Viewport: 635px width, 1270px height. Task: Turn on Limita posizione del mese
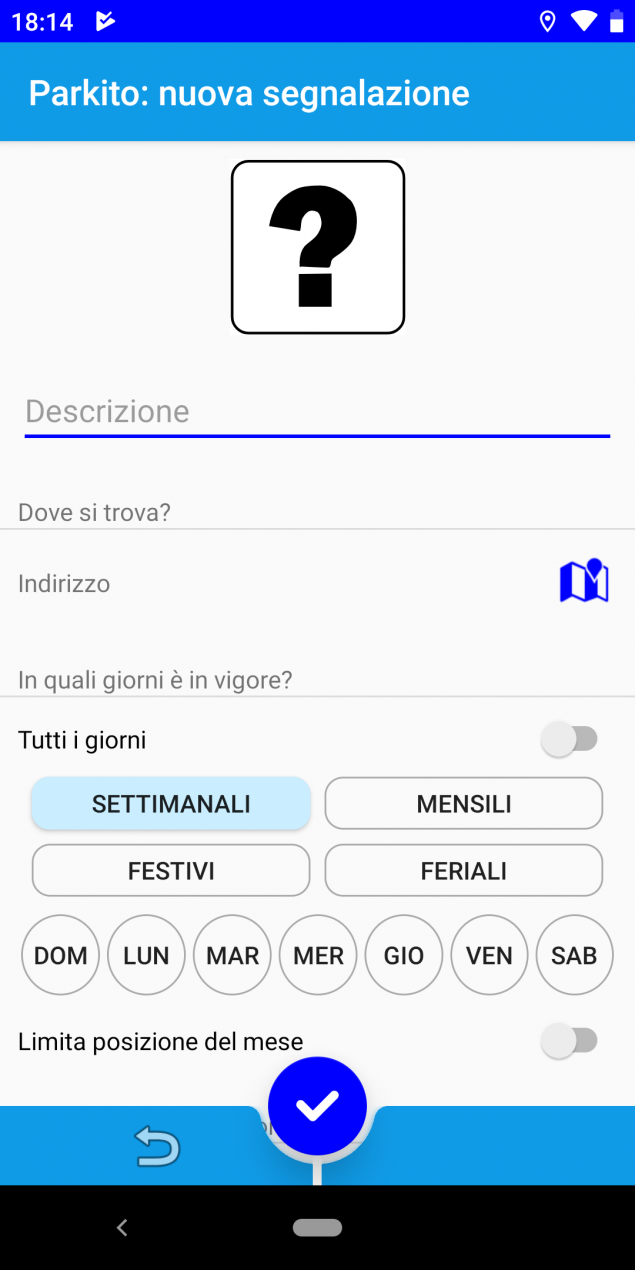coord(570,1041)
